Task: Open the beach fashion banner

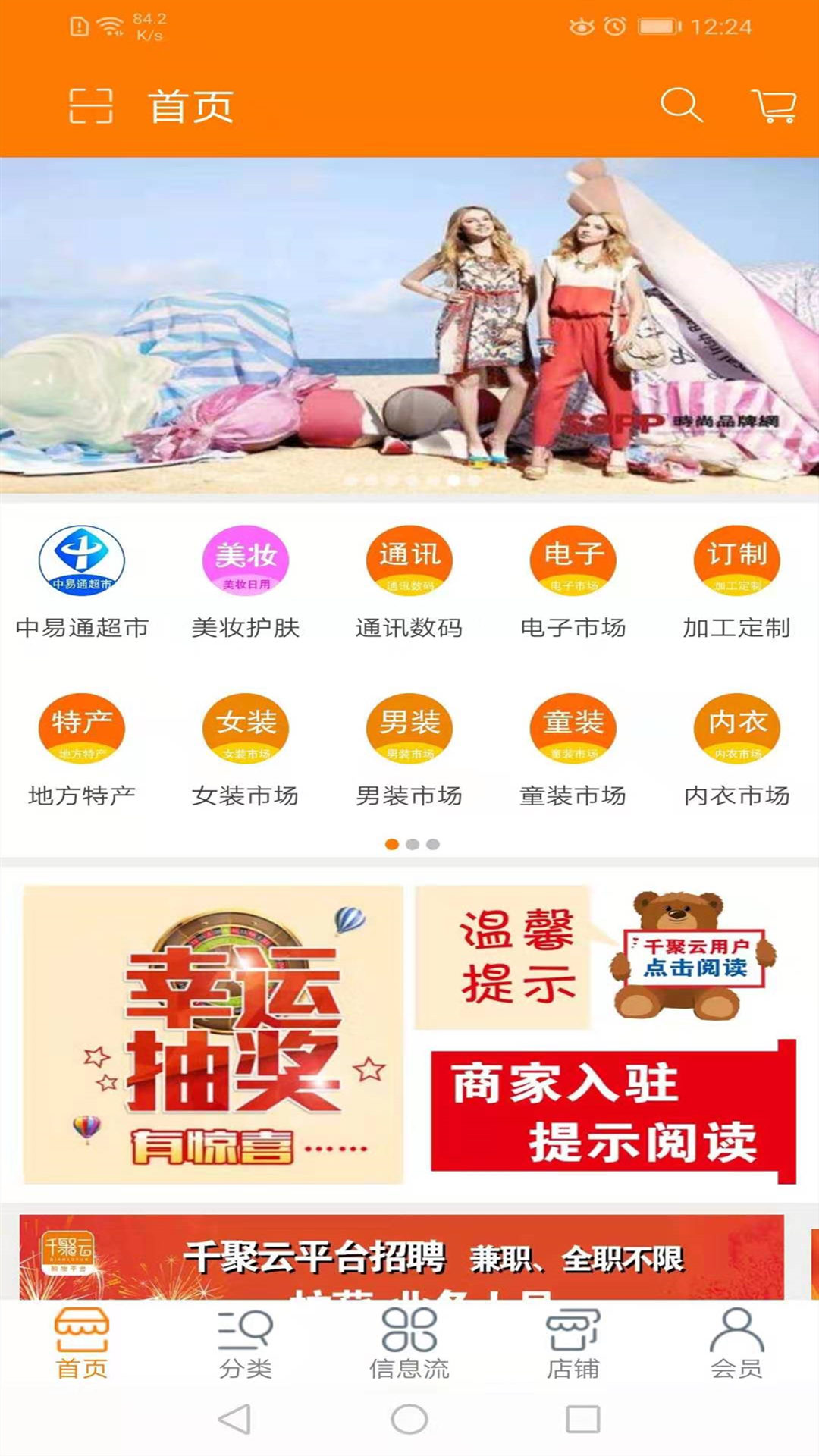Action: (409, 326)
